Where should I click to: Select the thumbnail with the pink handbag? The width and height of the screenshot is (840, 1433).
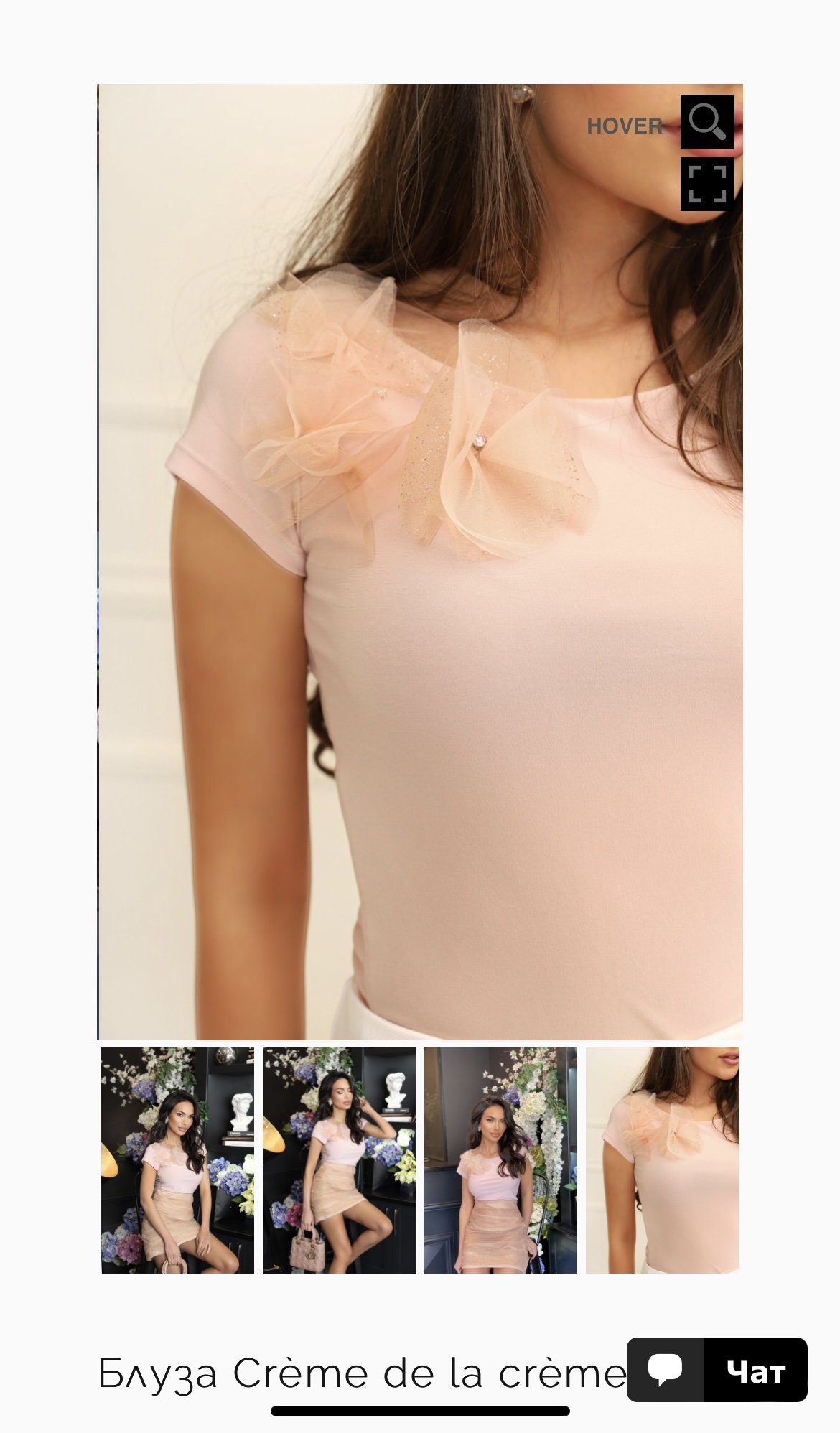(339, 1160)
